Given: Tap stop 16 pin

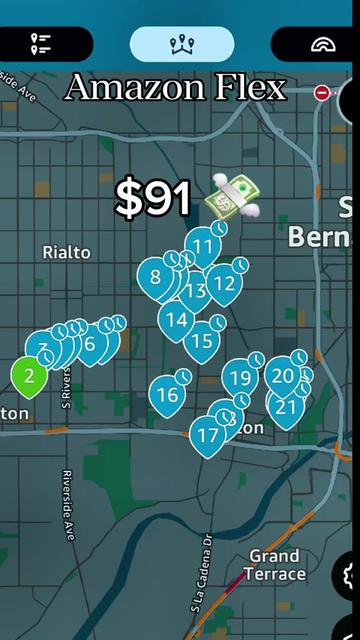Looking at the screenshot, I should [x=167, y=395].
